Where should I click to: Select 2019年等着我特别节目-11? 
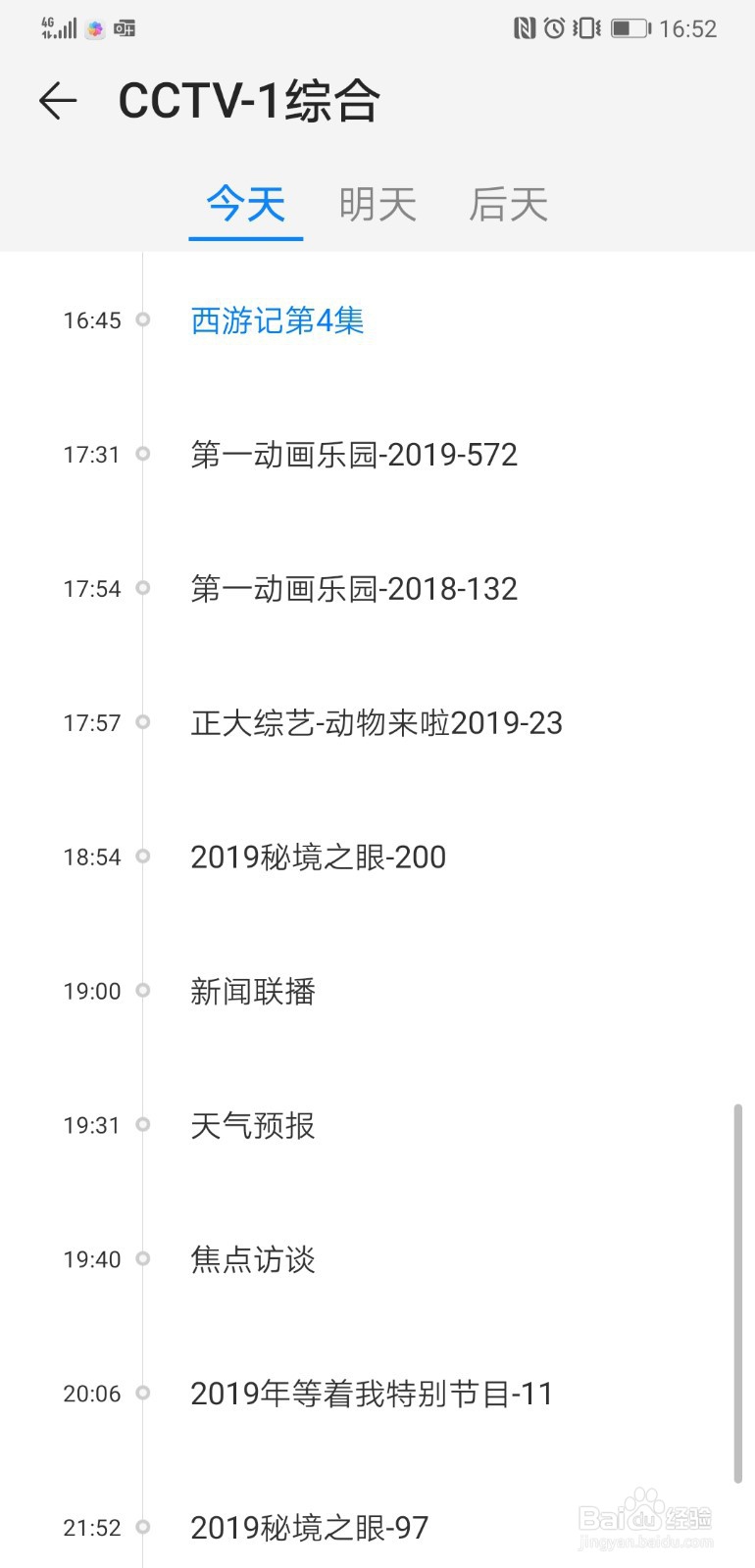pyautogui.click(x=372, y=1394)
